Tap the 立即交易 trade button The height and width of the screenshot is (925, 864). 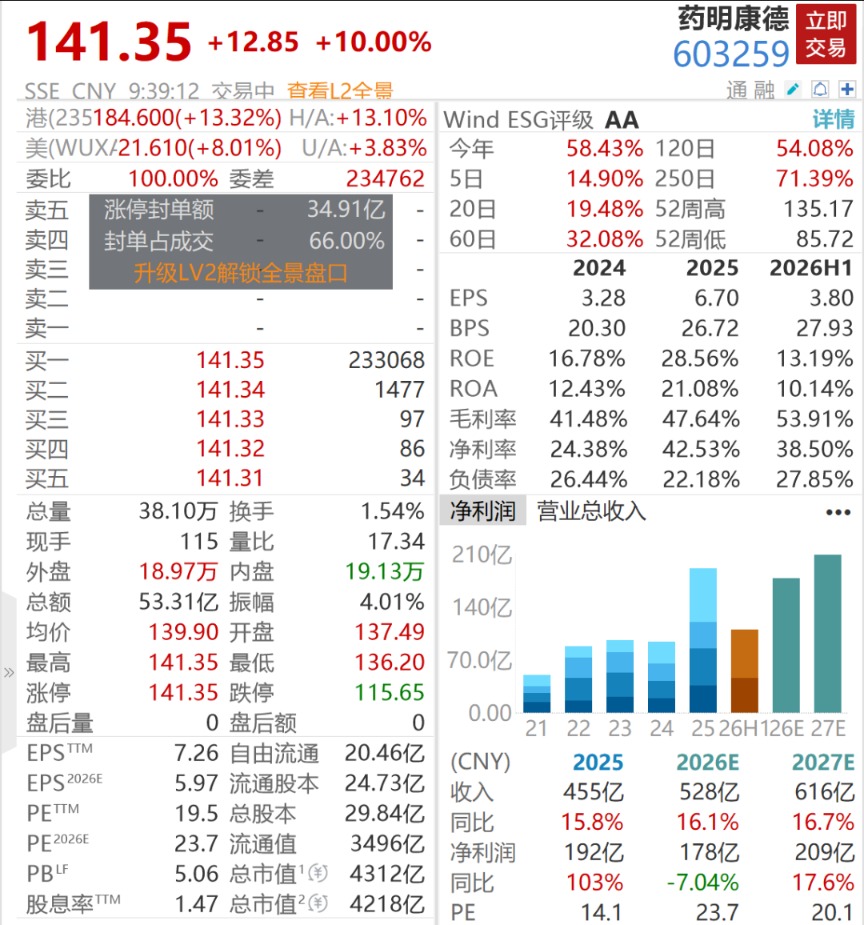click(826, 34)
